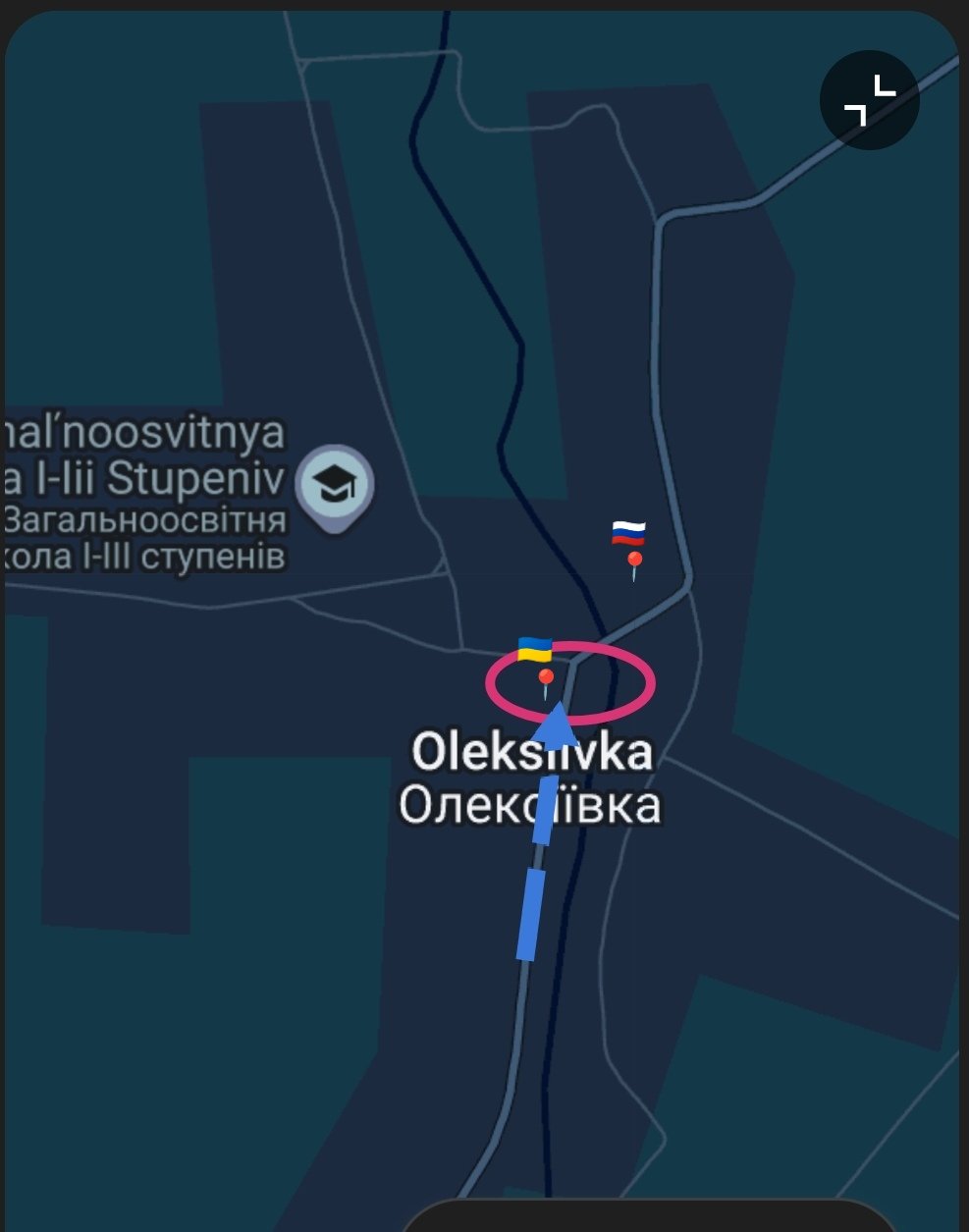Open the school place marker
This screenshot has height=1232, width=969.
tap(335, 484)
